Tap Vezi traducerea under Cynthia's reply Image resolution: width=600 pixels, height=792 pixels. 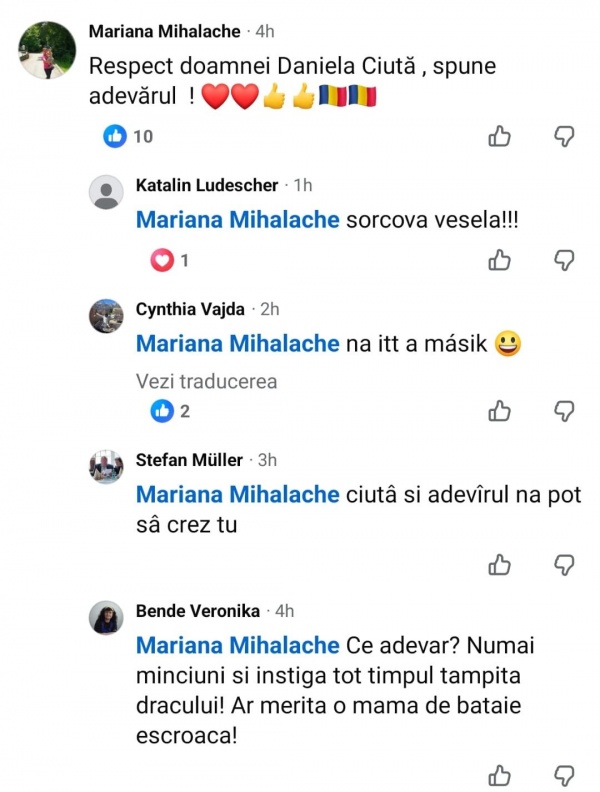pyautogui.click(x=206, y=381)
